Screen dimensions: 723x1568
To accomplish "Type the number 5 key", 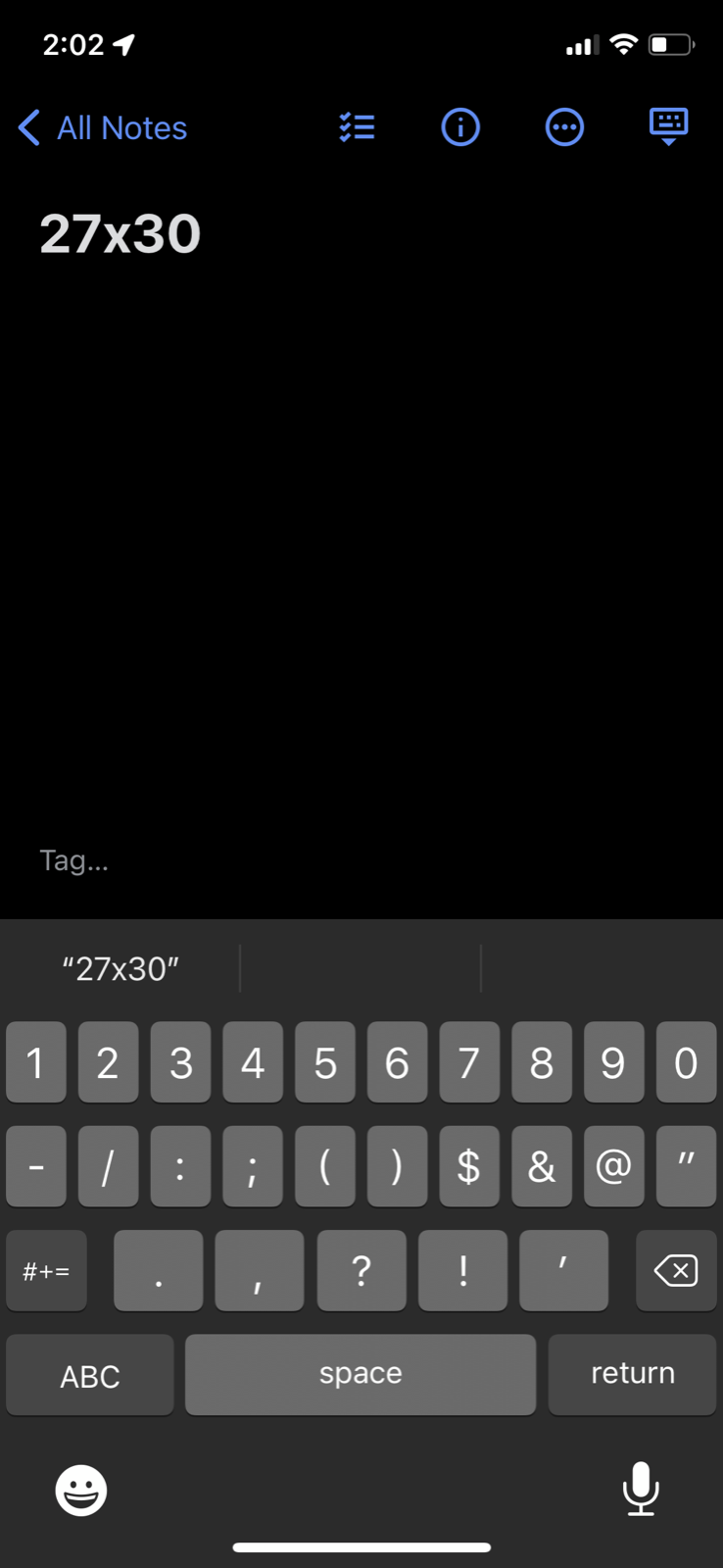I will tap(325, 1063).
